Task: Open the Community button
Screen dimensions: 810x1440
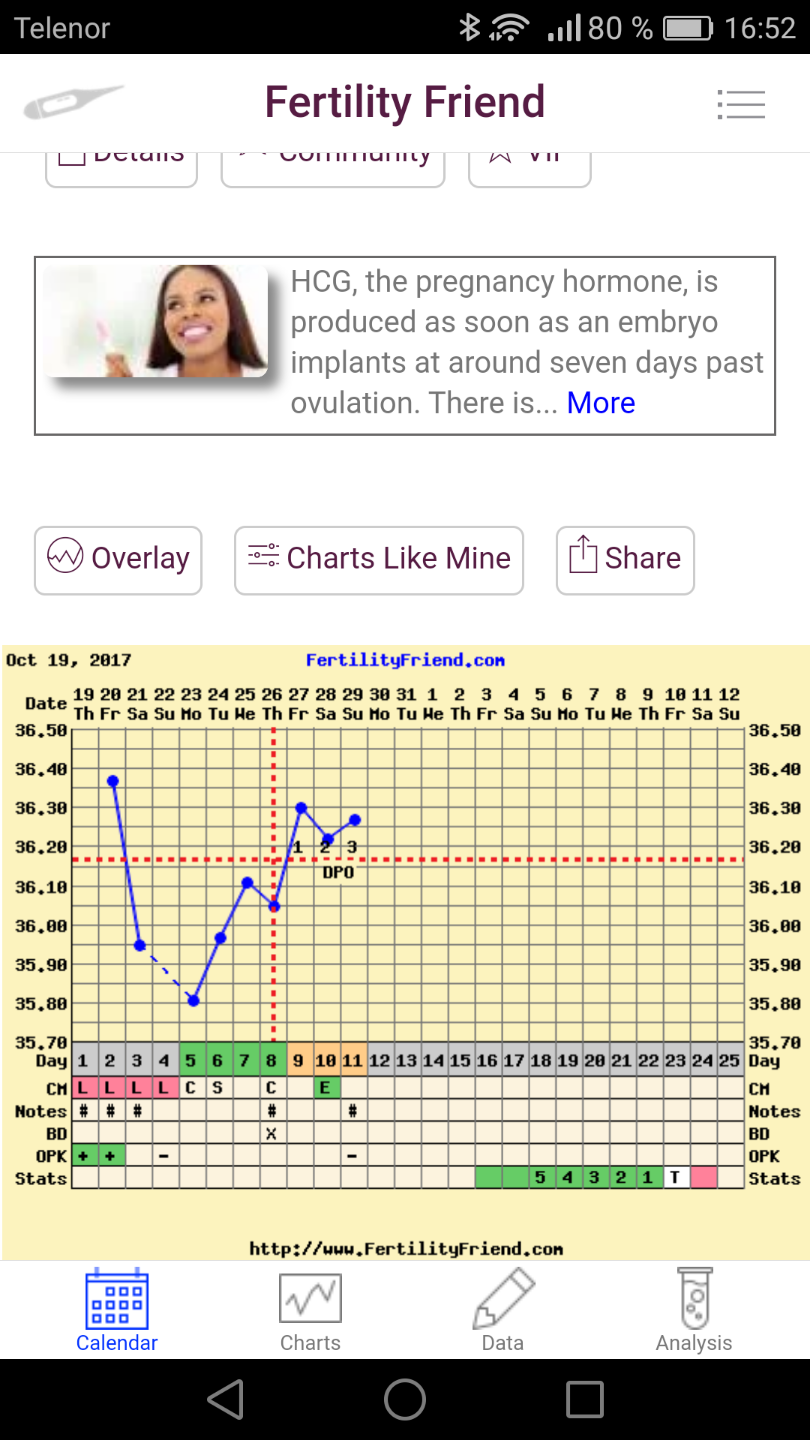Action: [x=333, y=166]
